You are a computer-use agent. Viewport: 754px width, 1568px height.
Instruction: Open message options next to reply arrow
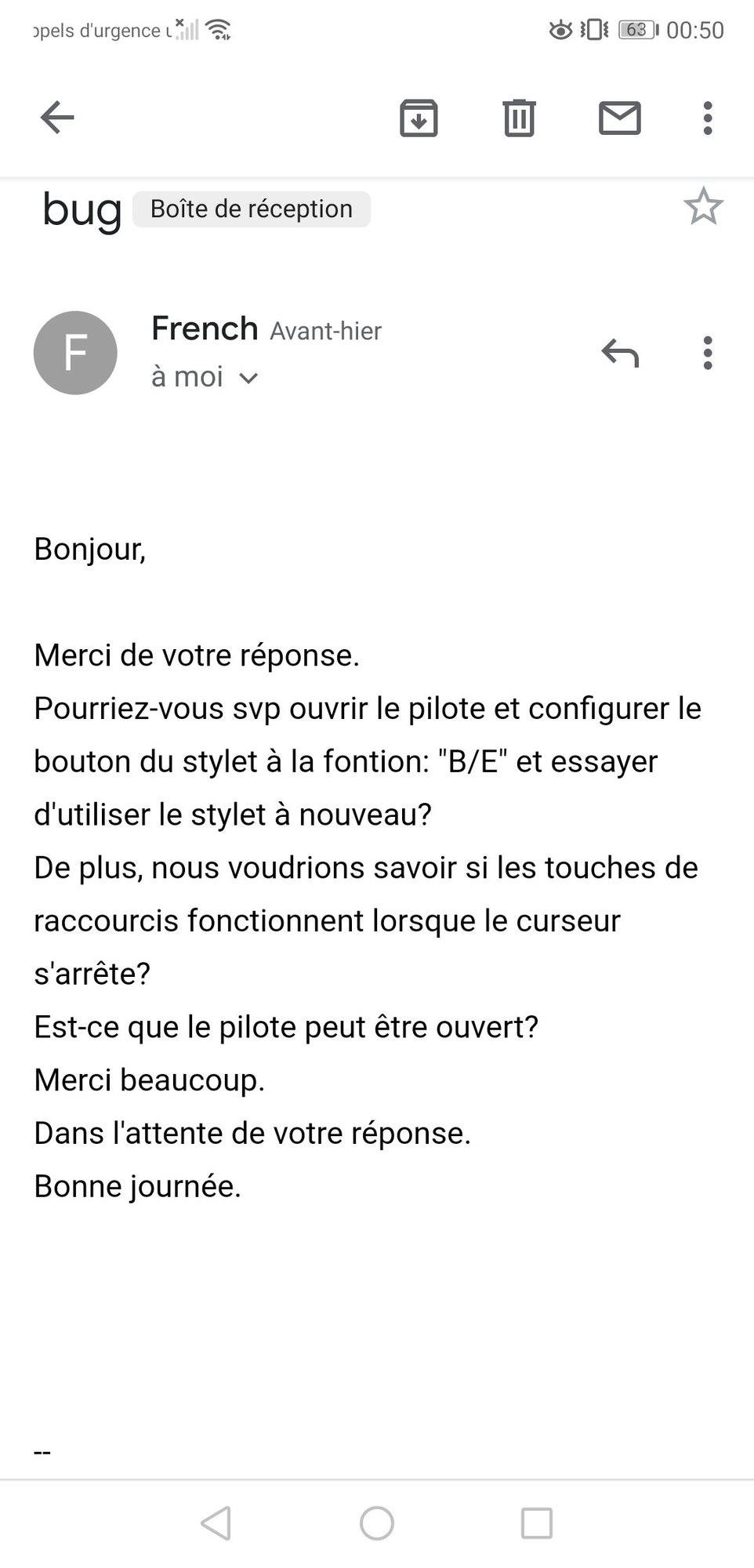[x=707, y=353]
